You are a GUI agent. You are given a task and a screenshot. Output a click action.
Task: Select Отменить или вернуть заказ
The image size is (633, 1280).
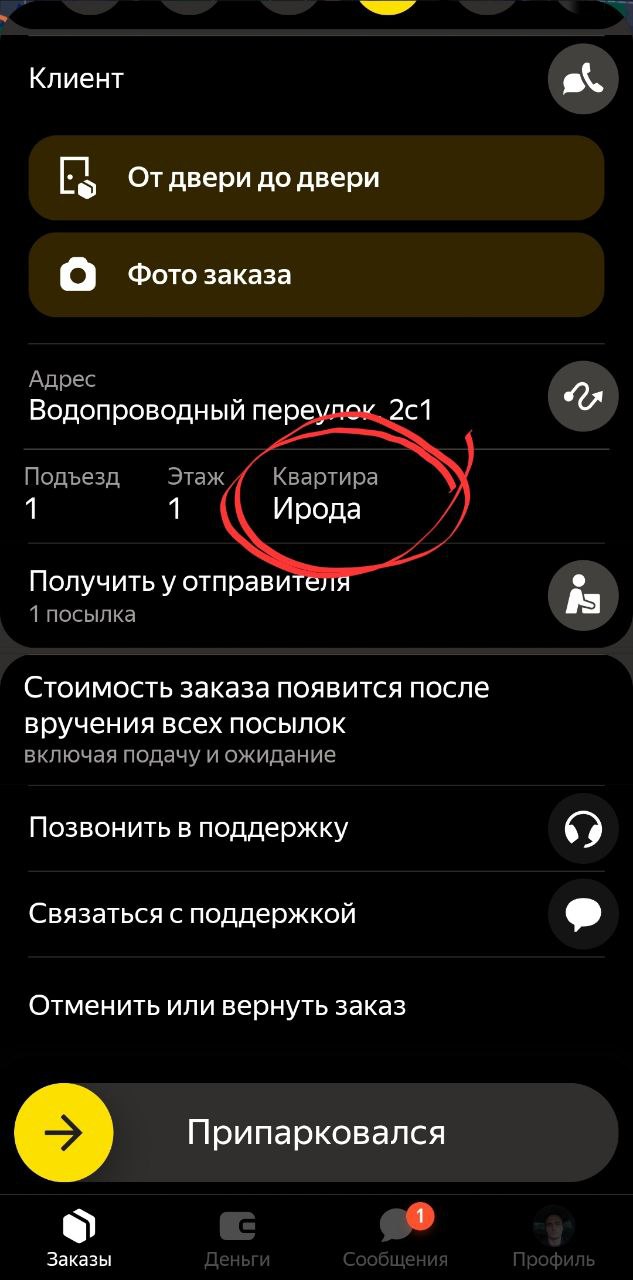click(x=217, y=1005)
